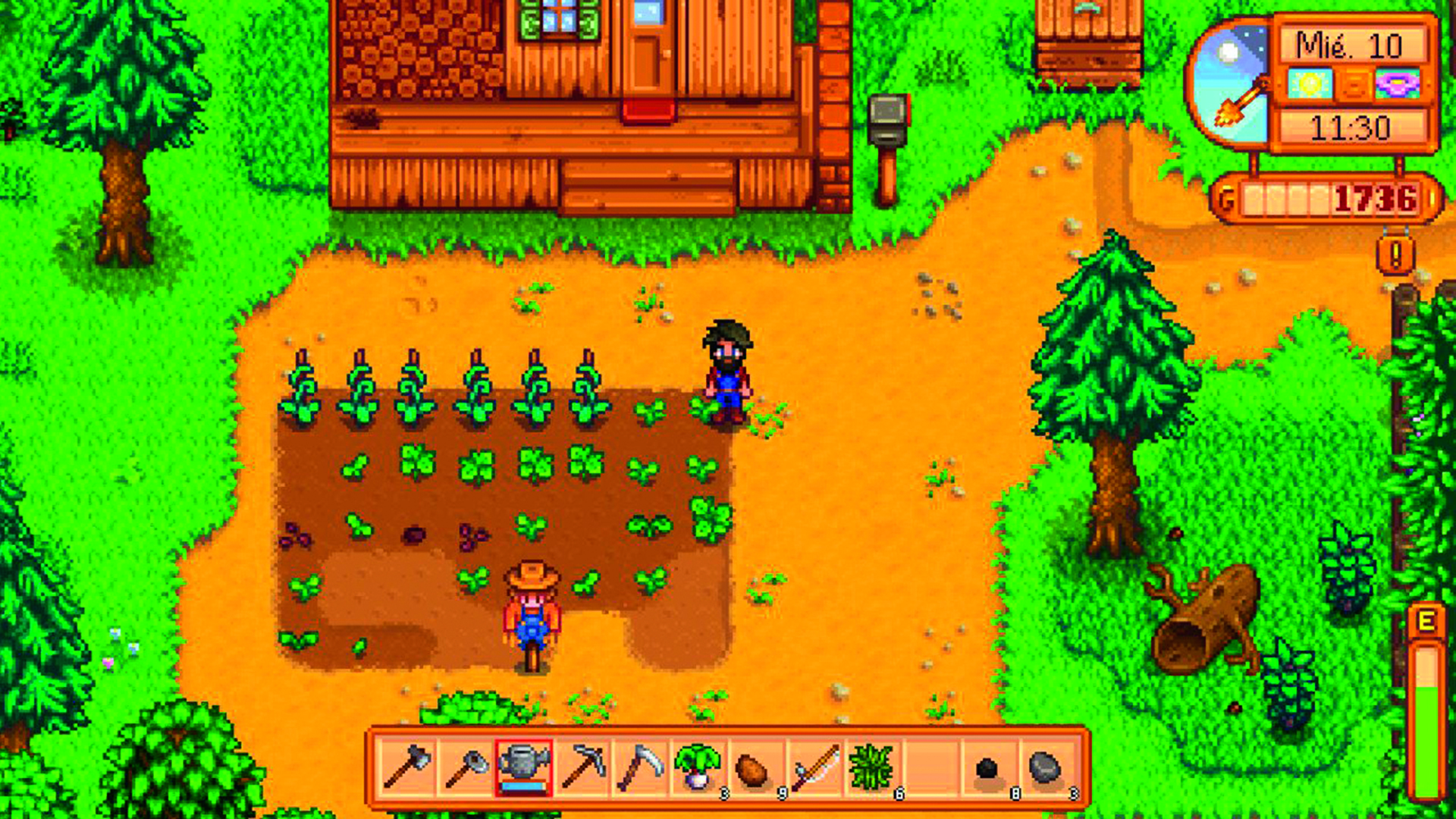Screen dimensions: 1456x819
Task: Select the turnip with count 3
Action: (698, 767)
